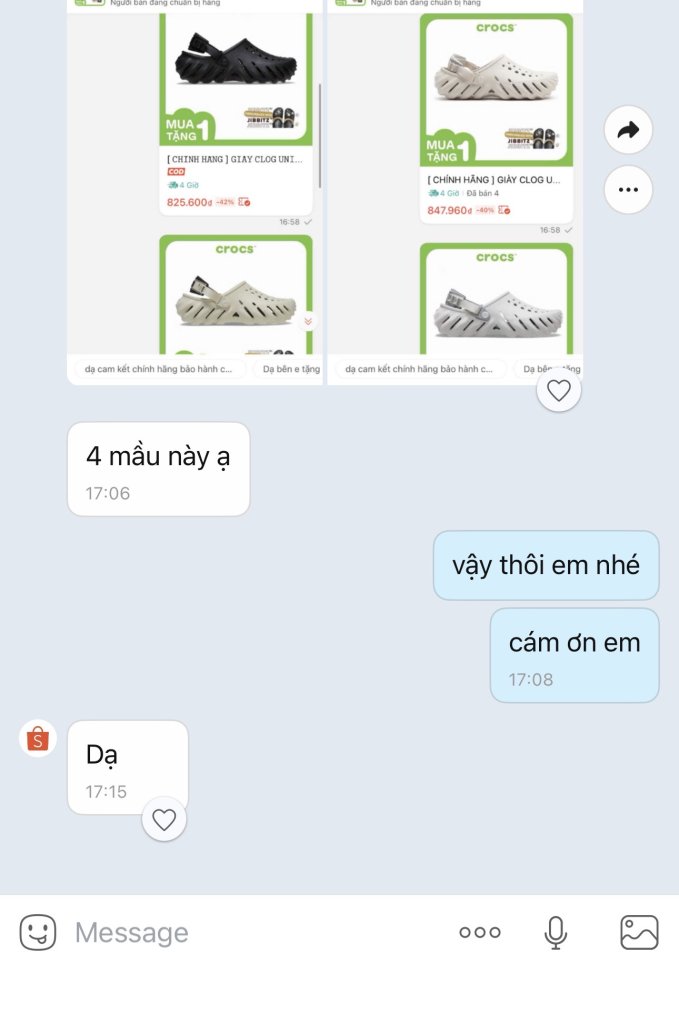The height and width of the screenshot is (1024, 679).
Task: Open the photo gallery picker
Action: pyautogui.click(x=639, y=932)
